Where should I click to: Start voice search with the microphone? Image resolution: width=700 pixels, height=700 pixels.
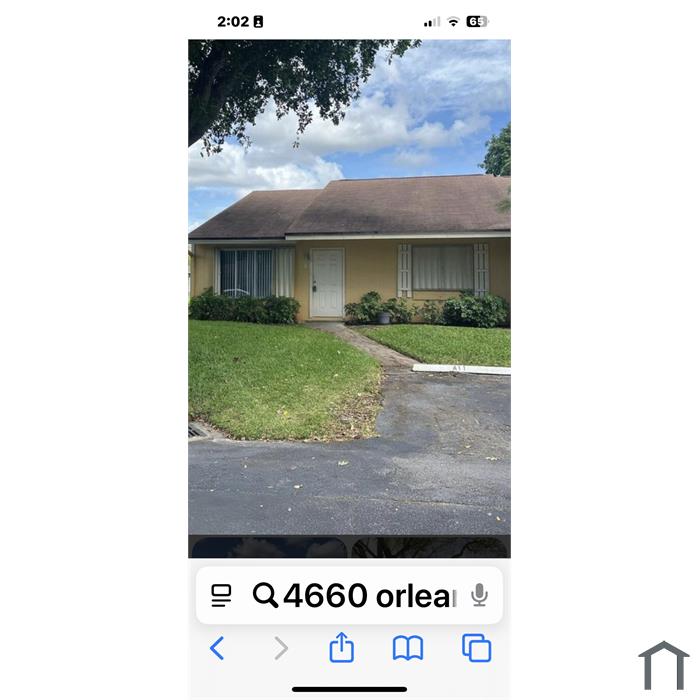(479, 595)
